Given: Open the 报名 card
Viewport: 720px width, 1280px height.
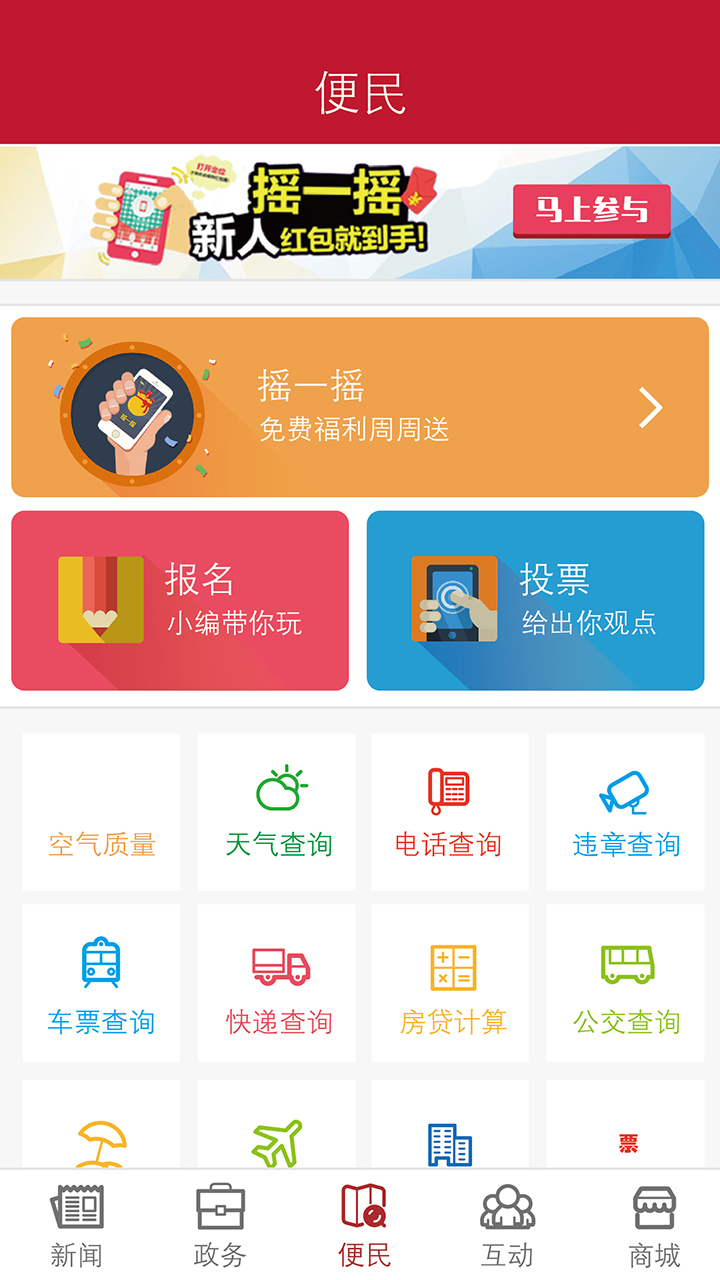Looking at the screenshot, I should coord(180,600).
